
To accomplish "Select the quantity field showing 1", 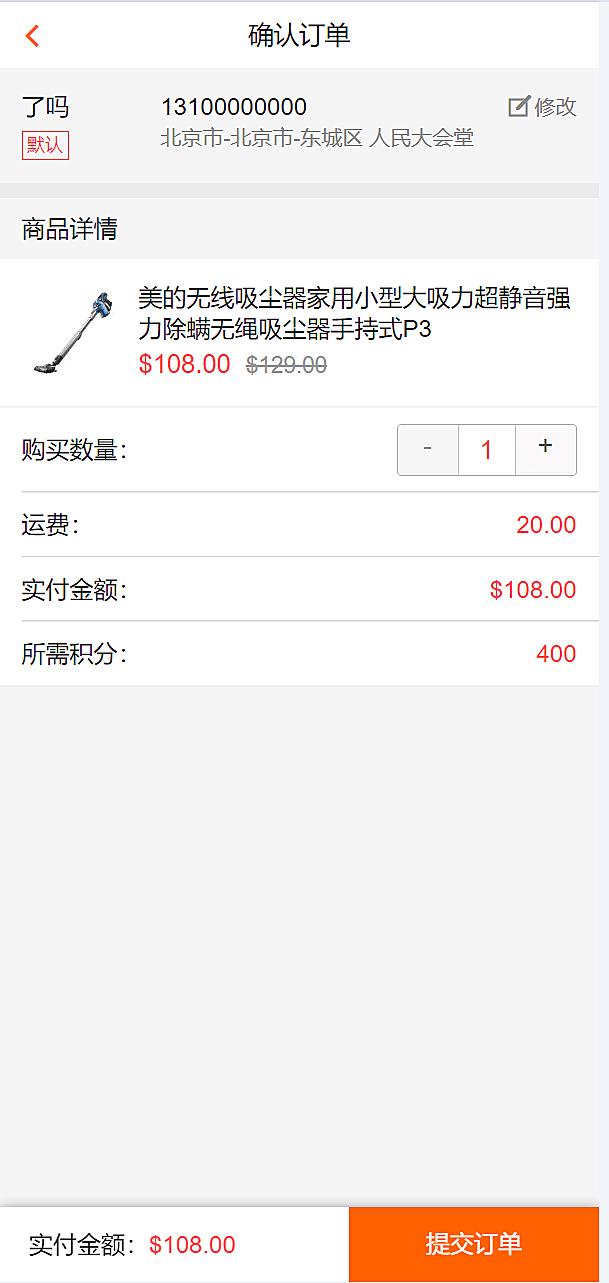I will tap(487, 450).
